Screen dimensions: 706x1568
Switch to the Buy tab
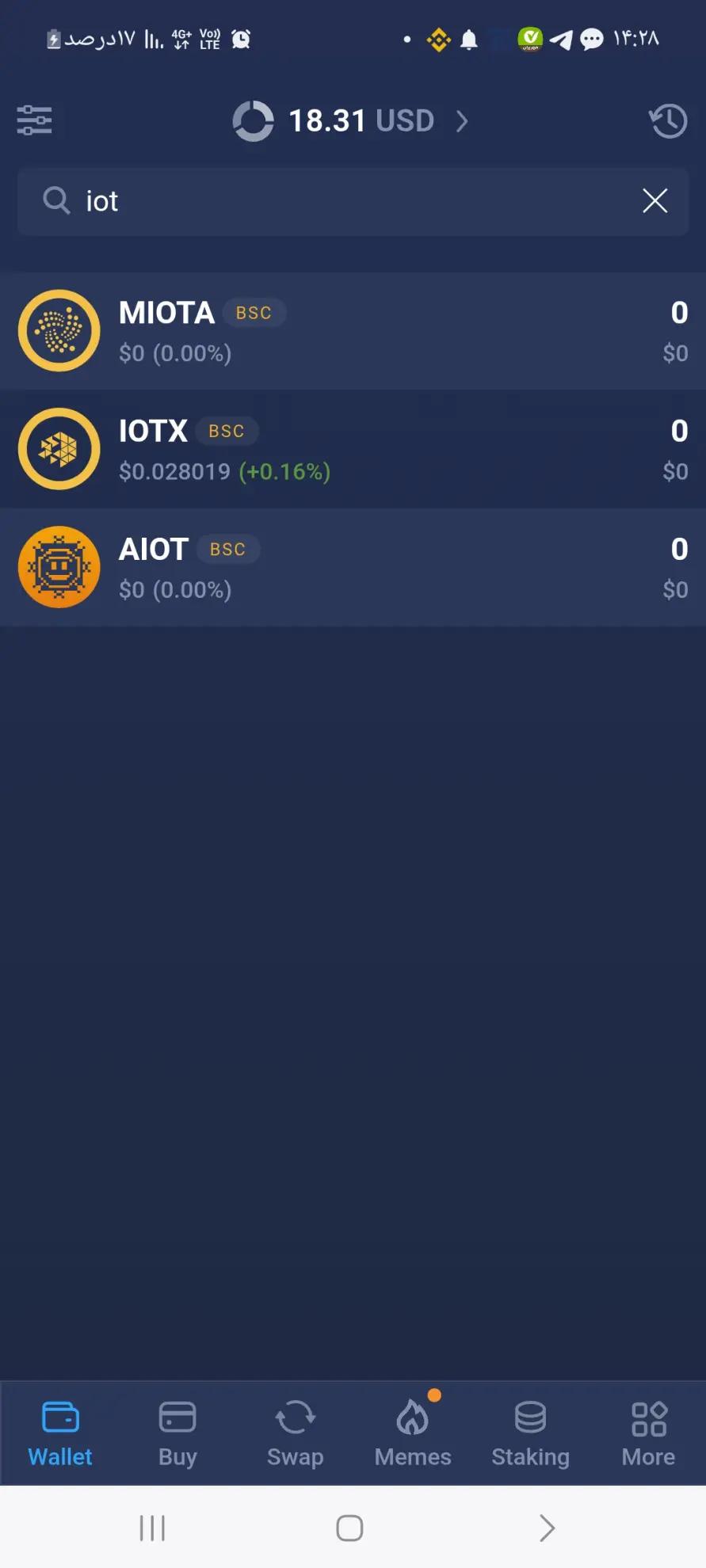point(177,1433)
